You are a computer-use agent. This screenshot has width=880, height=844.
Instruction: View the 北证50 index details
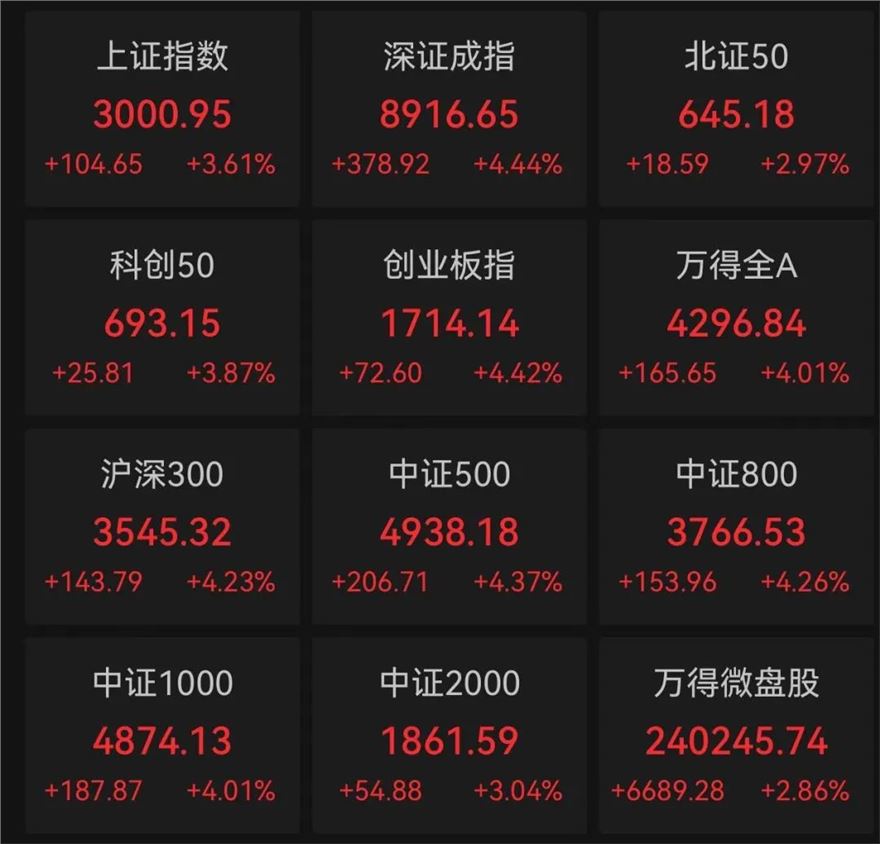coord(736,110)
